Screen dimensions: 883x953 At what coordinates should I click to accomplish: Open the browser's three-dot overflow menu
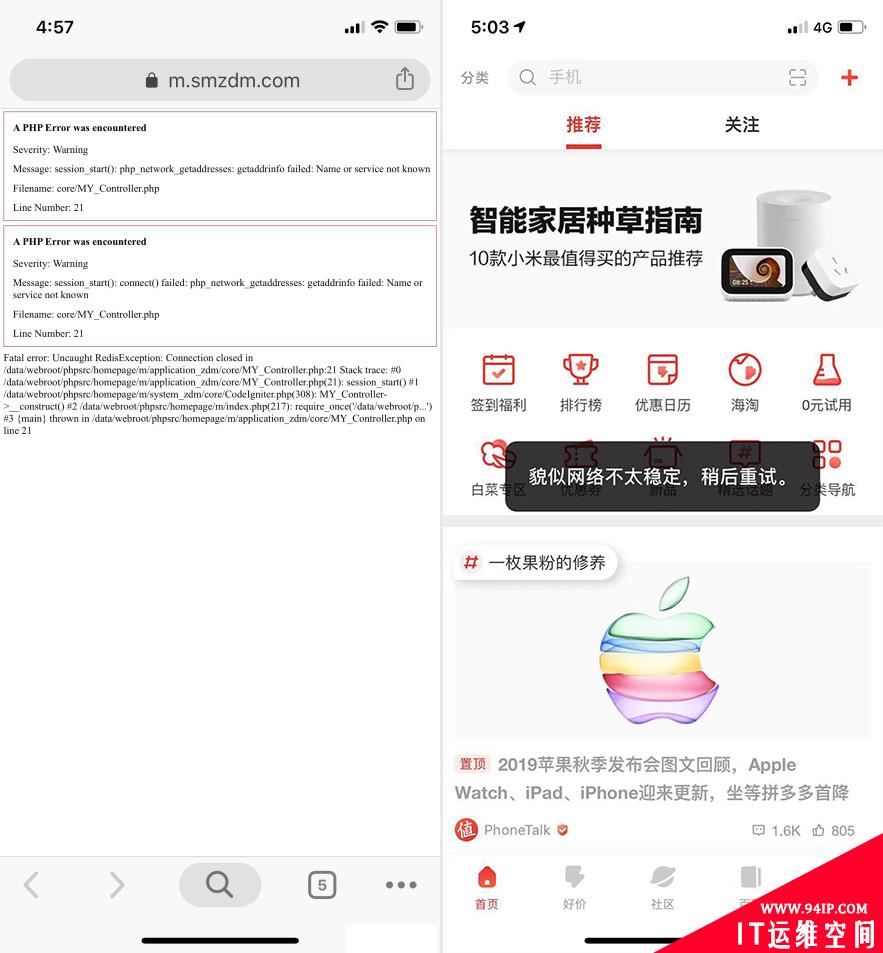[401, 885]
